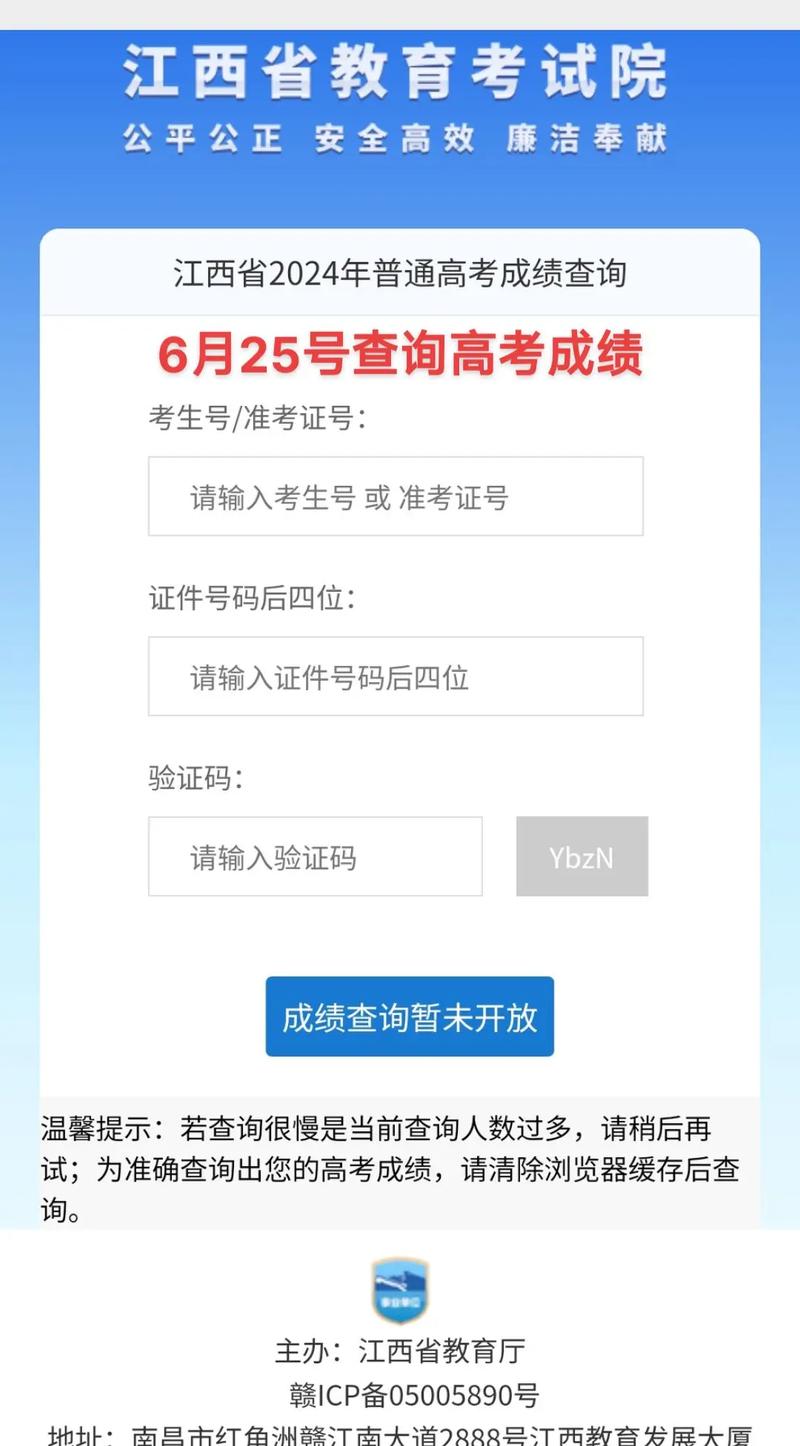Click the 地址 address line in footer
The height and width of the screenshot is (1446, 800).
(400, 1438)
